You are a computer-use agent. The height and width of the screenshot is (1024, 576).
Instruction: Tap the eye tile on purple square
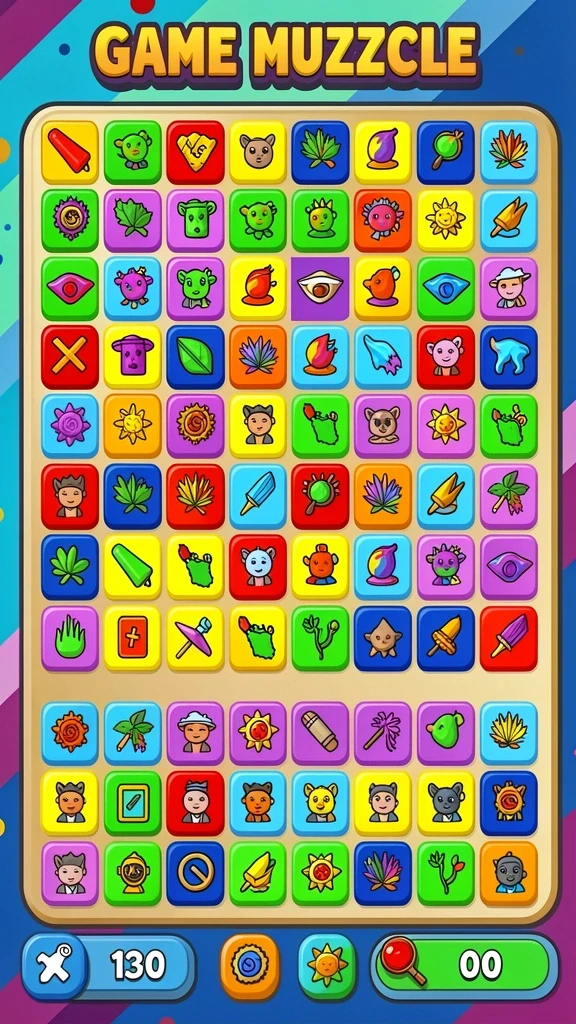tap(320, 288)
